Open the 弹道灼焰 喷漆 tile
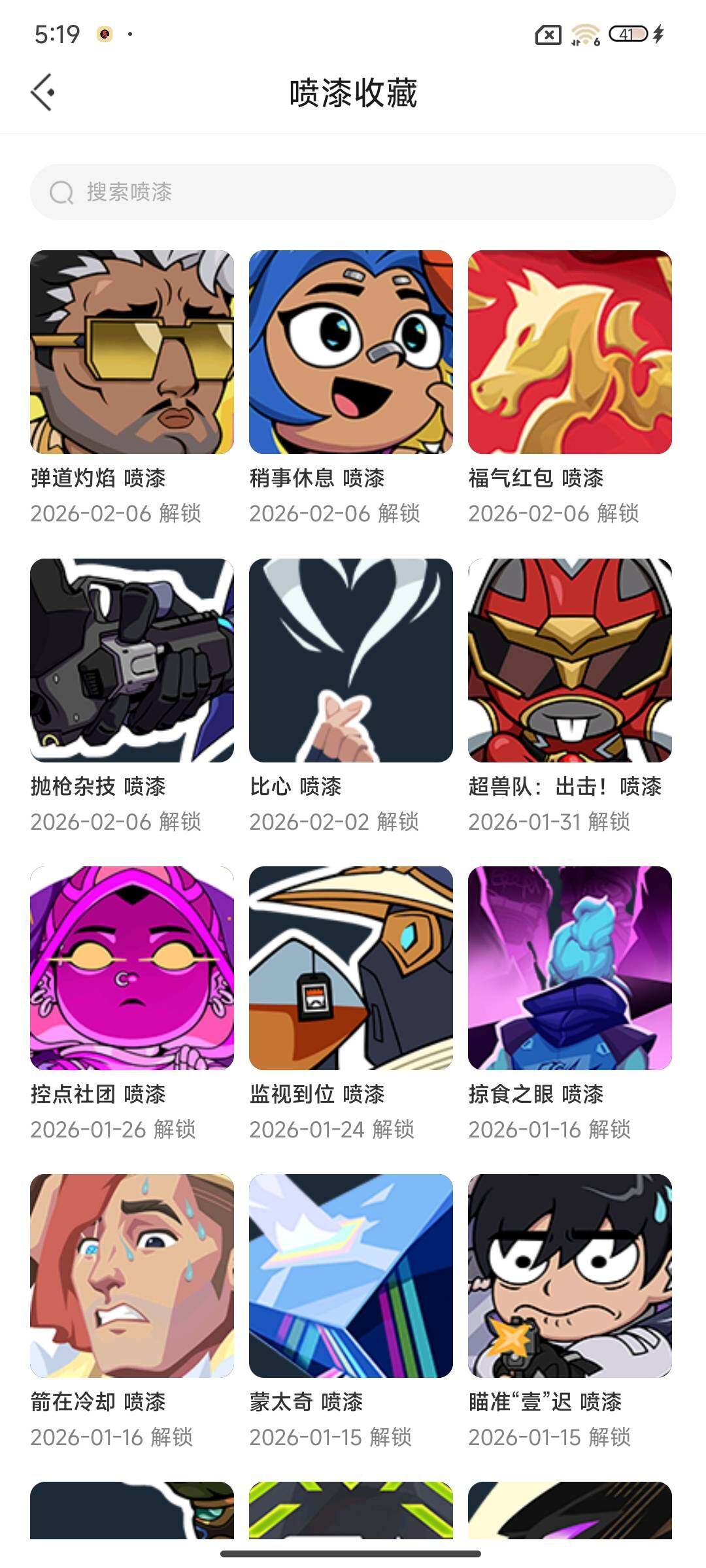The width and height of the screenshot is (706, 1568). (x=132, y=352)
